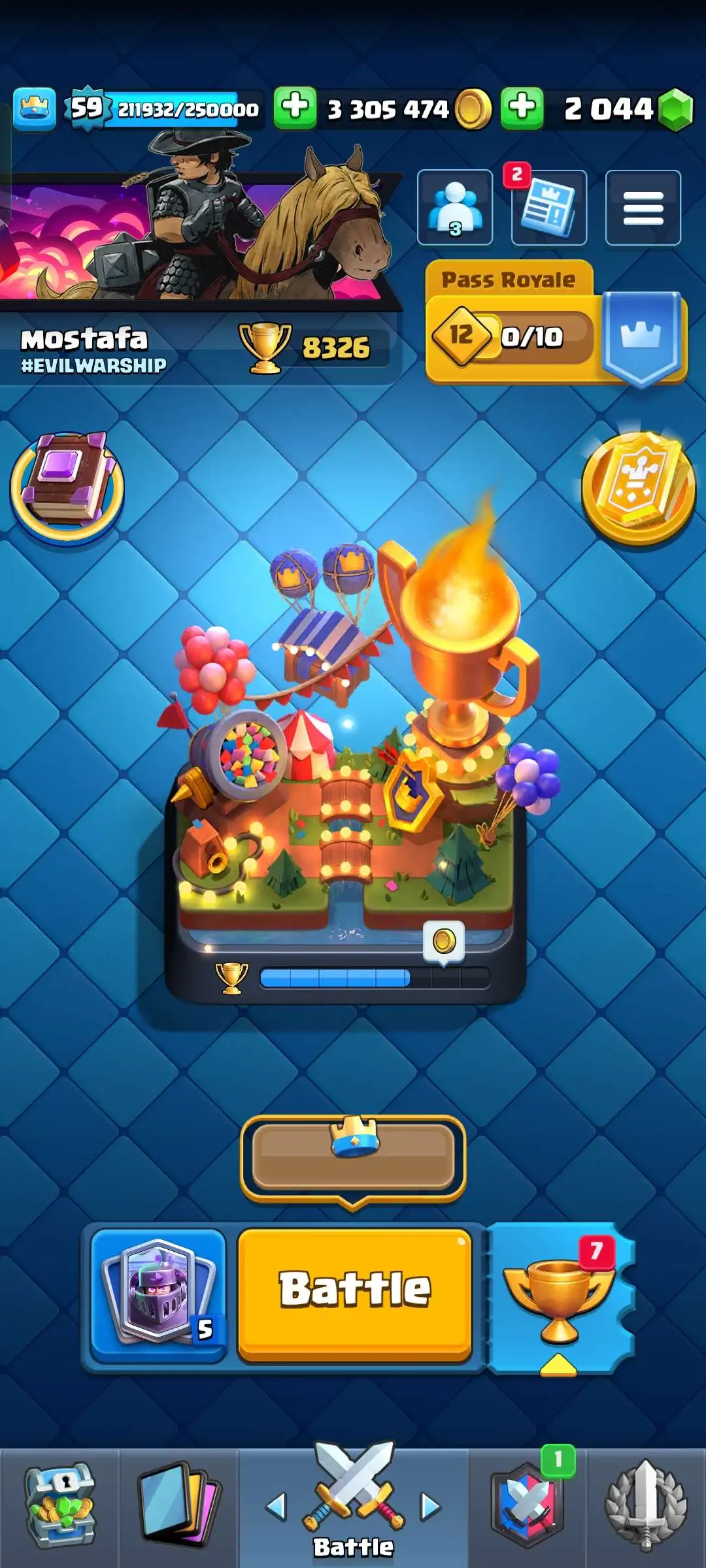The image size is (706, 1568).
Task: Start a match with the Battle button
Action: coord(354,1294)
